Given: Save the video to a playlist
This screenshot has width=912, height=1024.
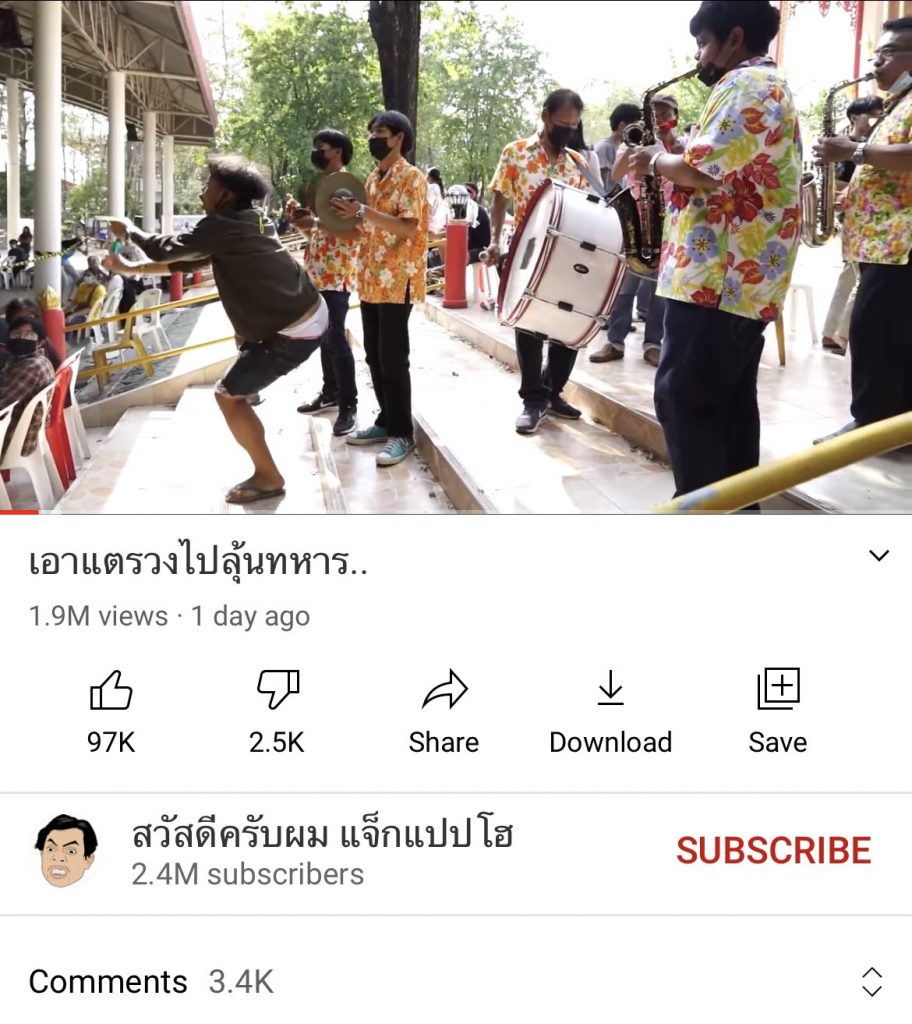Looking at the screenshot, I should point(777,690).
